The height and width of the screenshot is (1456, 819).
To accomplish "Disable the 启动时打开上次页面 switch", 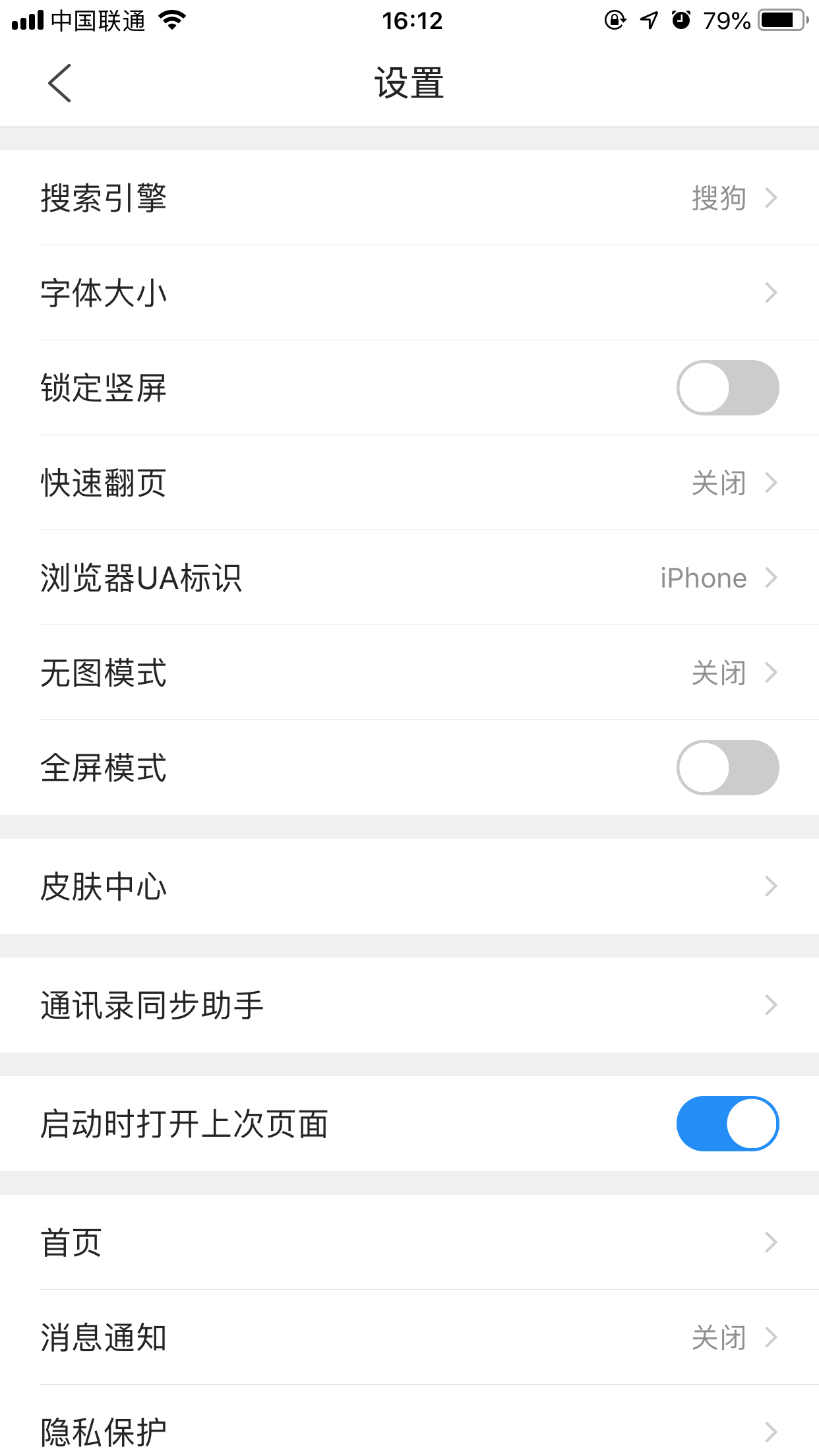I will point(727,1123).
